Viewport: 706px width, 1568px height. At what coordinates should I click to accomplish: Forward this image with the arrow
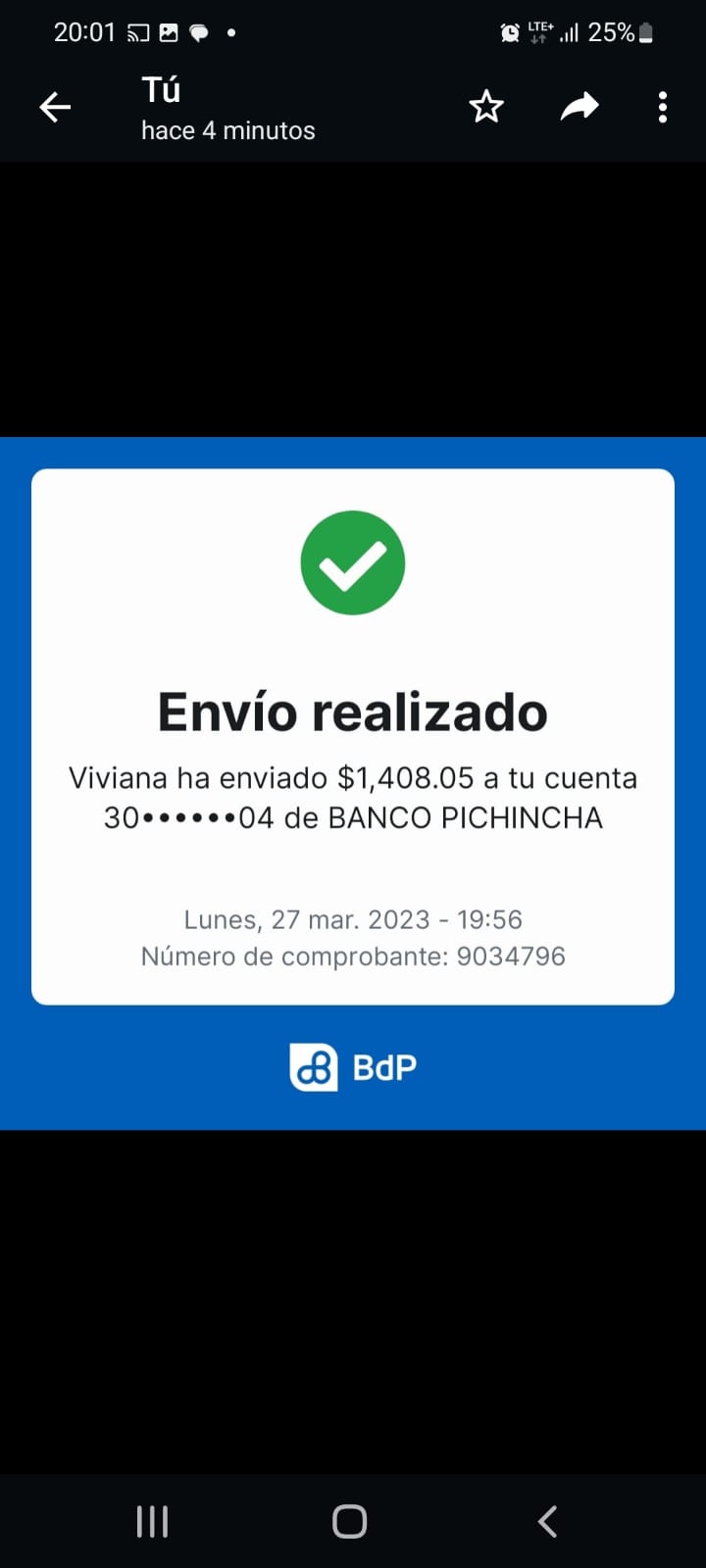click(x=580, y=106)
